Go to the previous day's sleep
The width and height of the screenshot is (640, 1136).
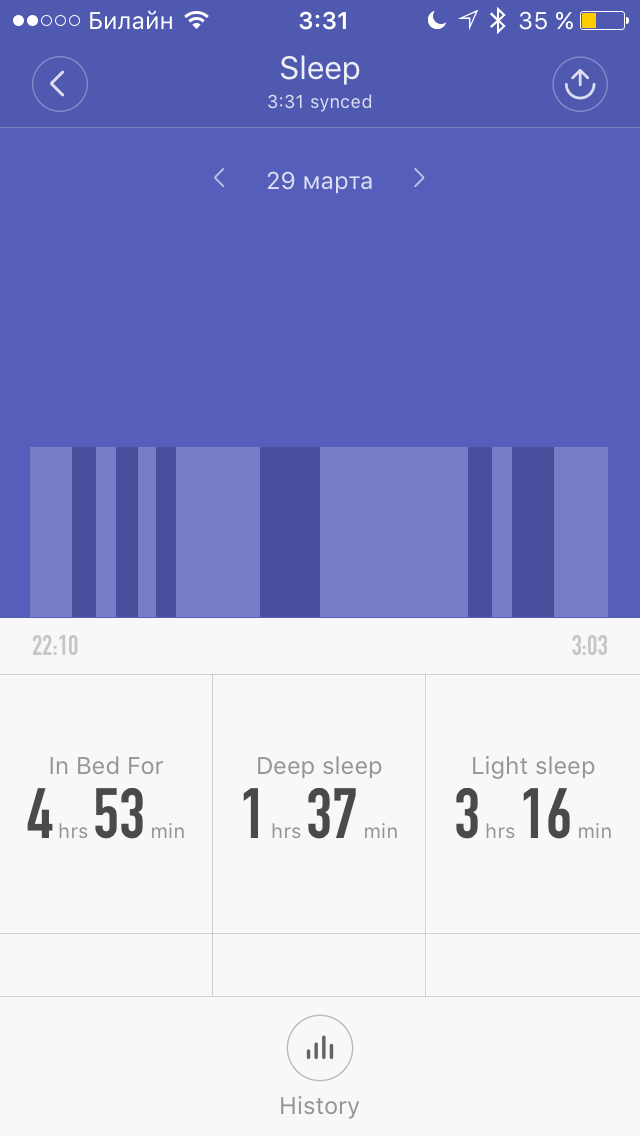tap(220, 179)
